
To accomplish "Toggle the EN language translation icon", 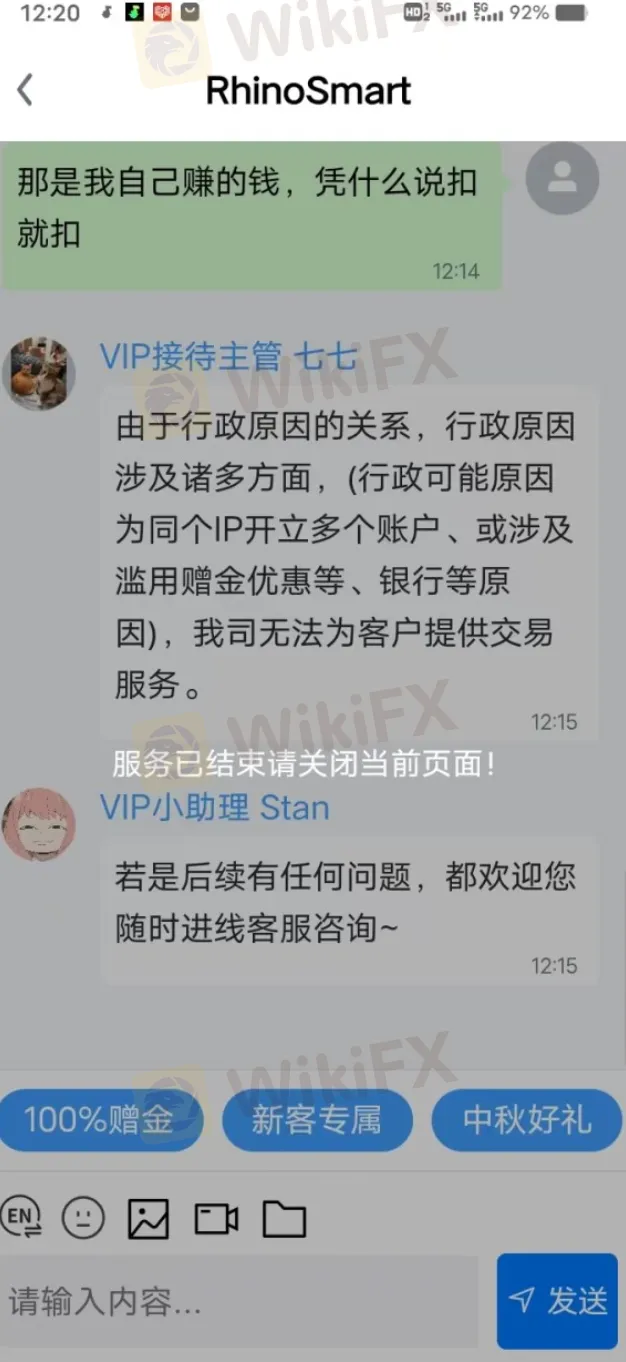I will pyautogui.click(x=22, y=1218).
